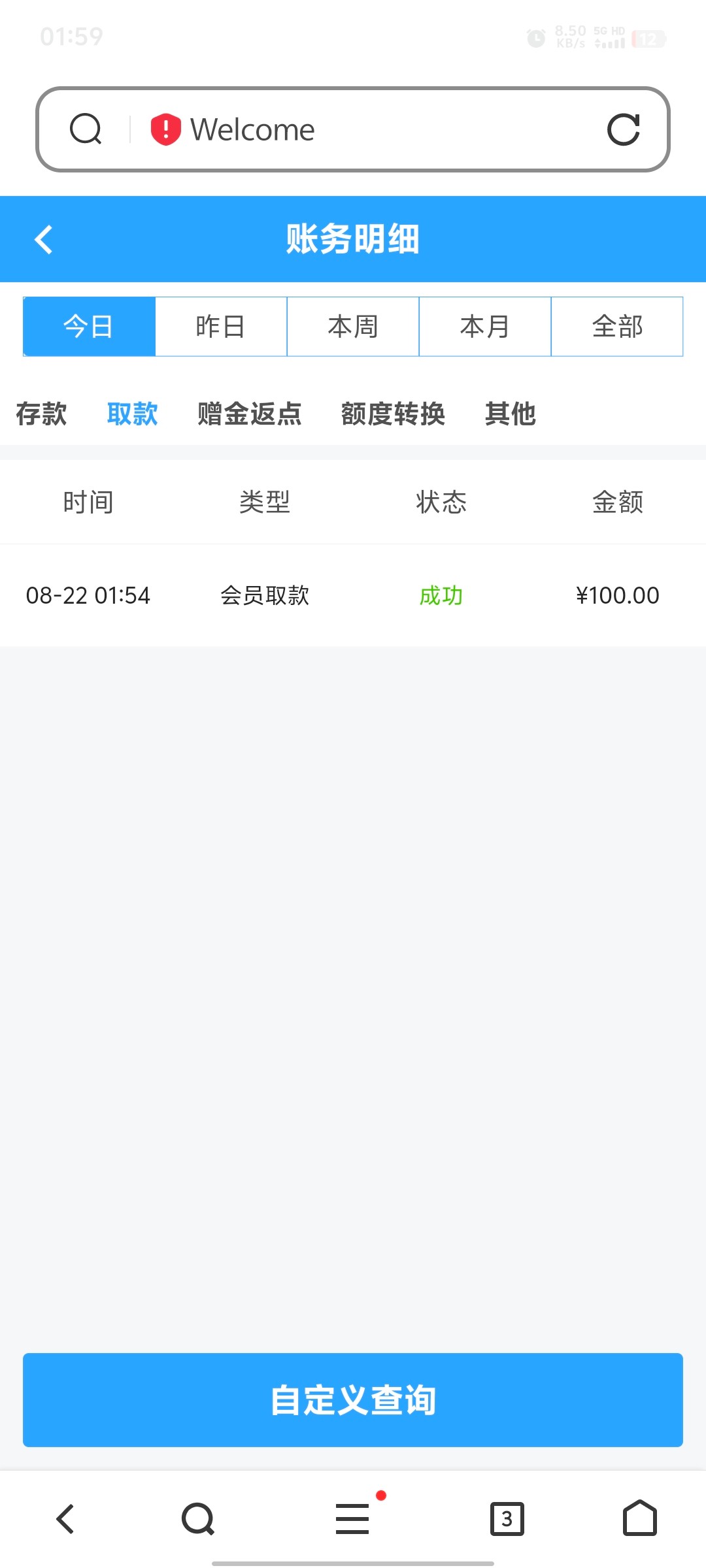
Task: Switch to the 昨日 filter
Action: (x=221, y=327)
